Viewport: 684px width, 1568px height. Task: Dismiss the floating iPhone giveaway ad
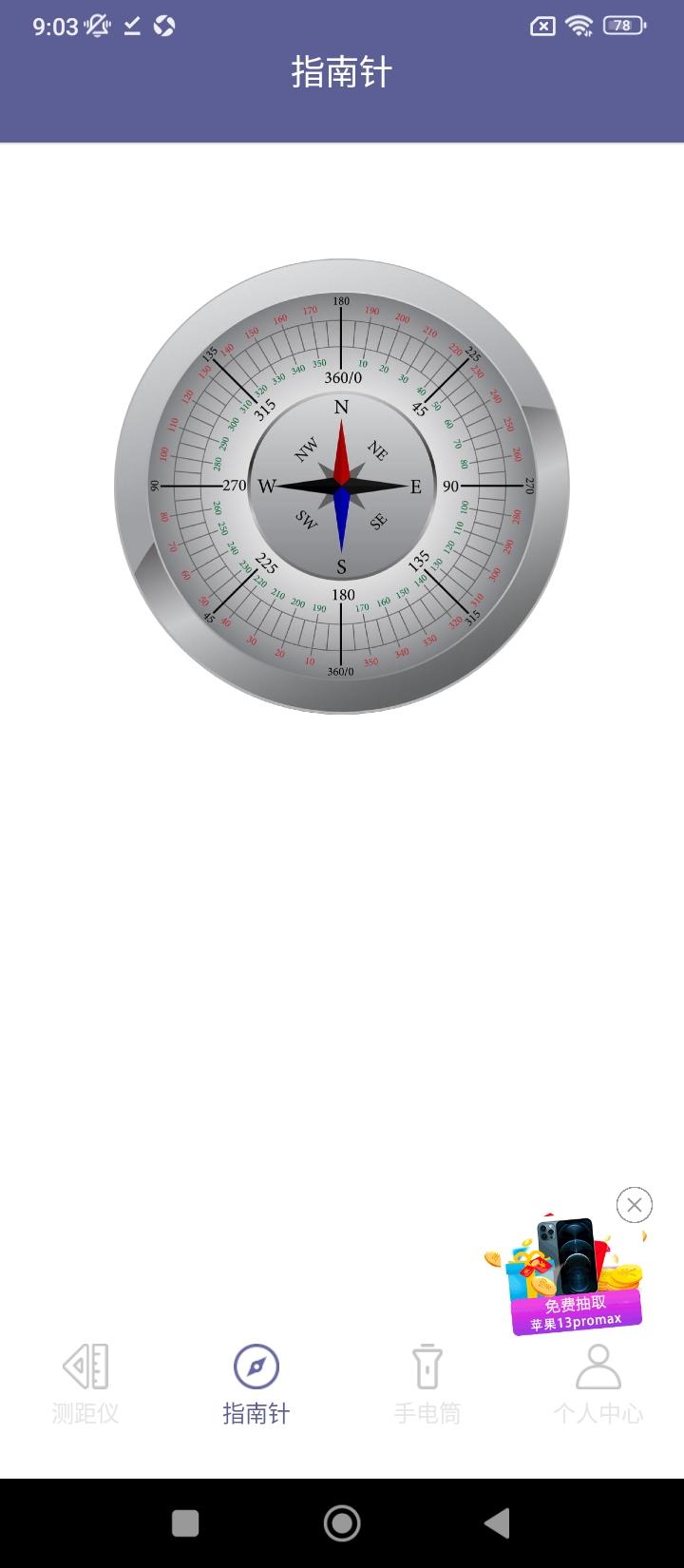634,1206
